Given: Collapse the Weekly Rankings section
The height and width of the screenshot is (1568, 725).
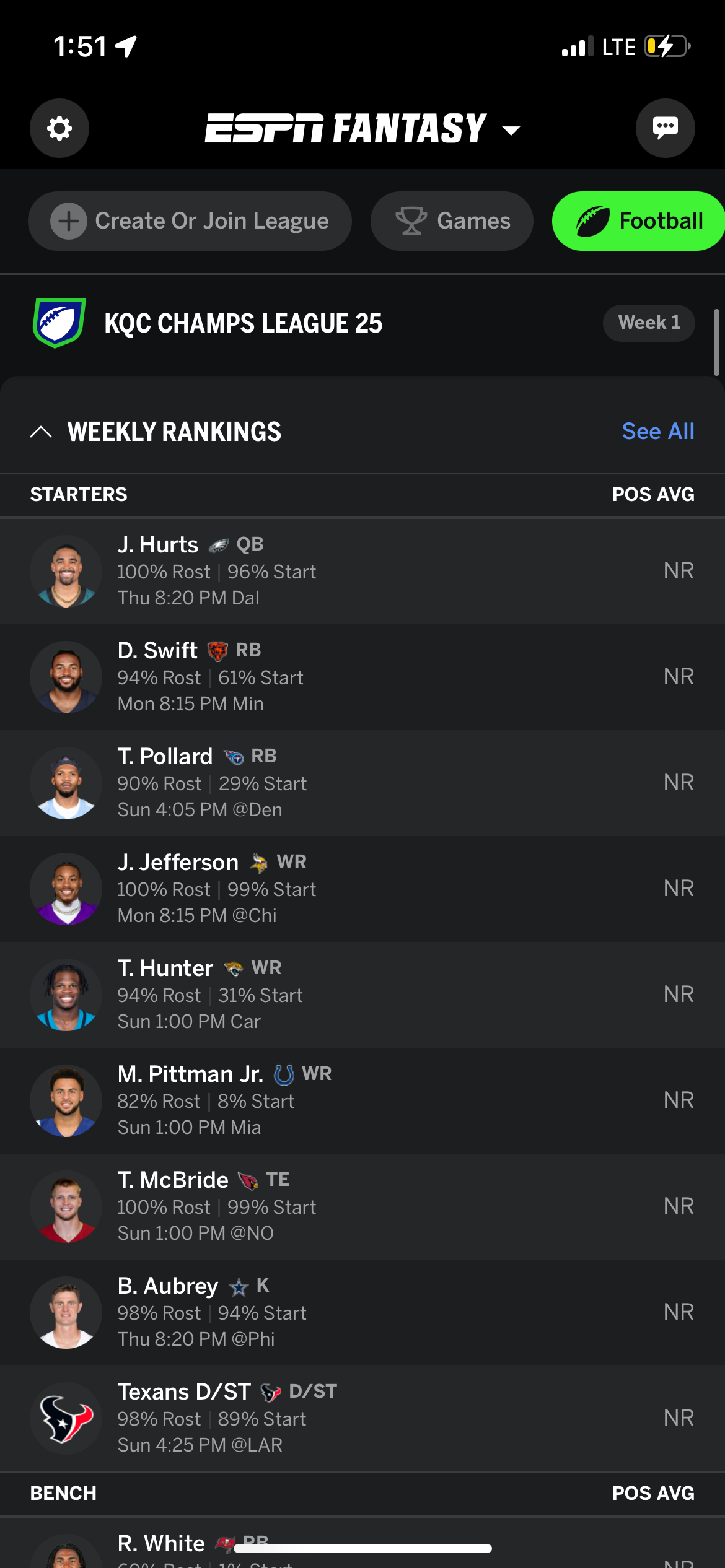Looking at the screenshot, I should pyautogui.click(x=41, y=432).
